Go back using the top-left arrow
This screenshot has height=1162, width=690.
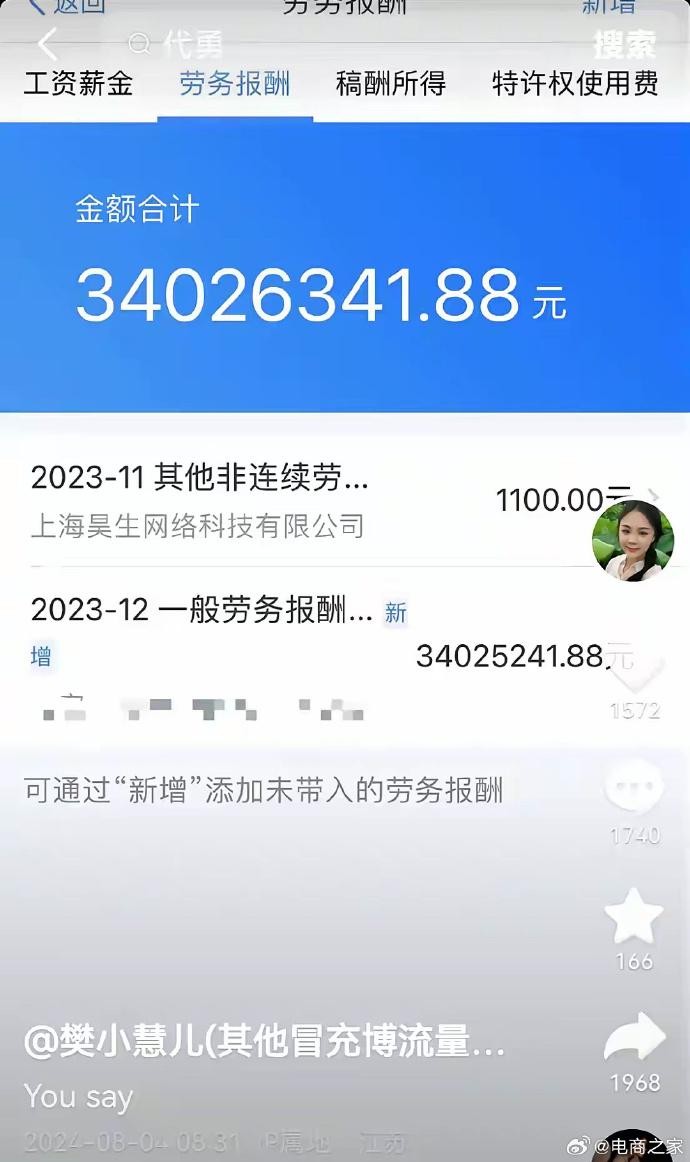tap(48, 44)
